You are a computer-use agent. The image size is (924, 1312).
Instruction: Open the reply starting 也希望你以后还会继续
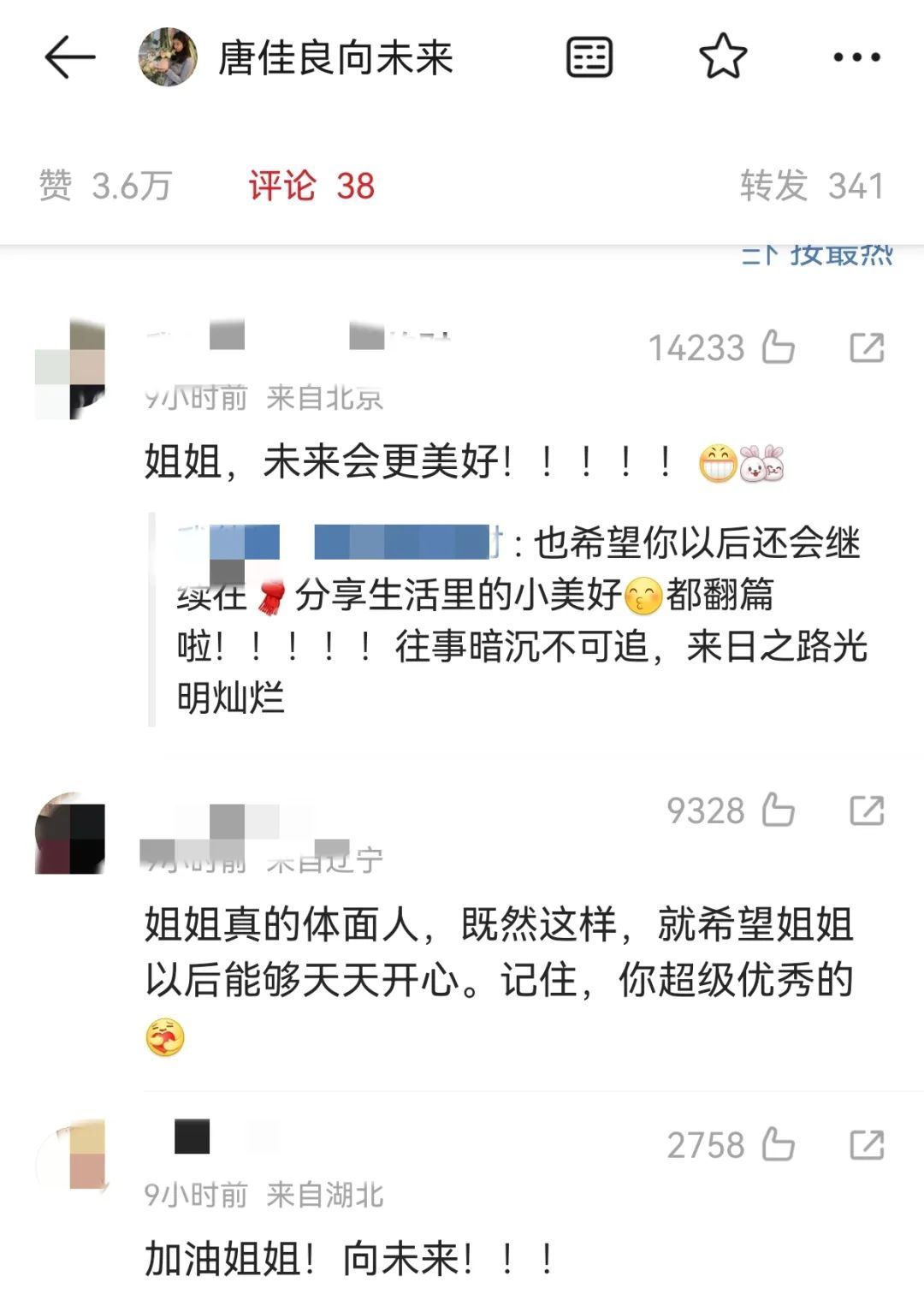pyautogui.click(x=520, y=620)
